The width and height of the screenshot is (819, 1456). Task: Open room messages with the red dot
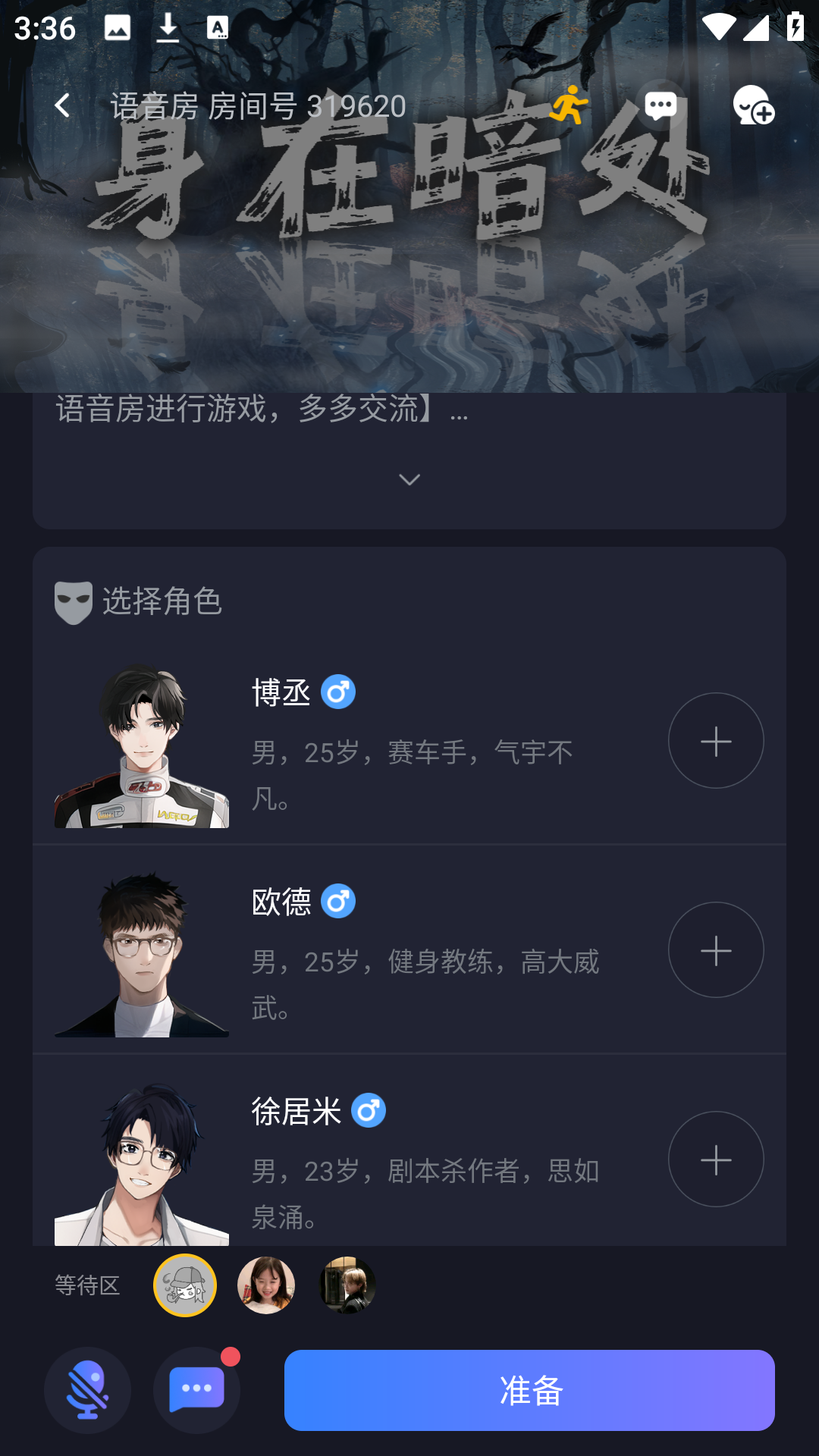(x=197, y=1390)
